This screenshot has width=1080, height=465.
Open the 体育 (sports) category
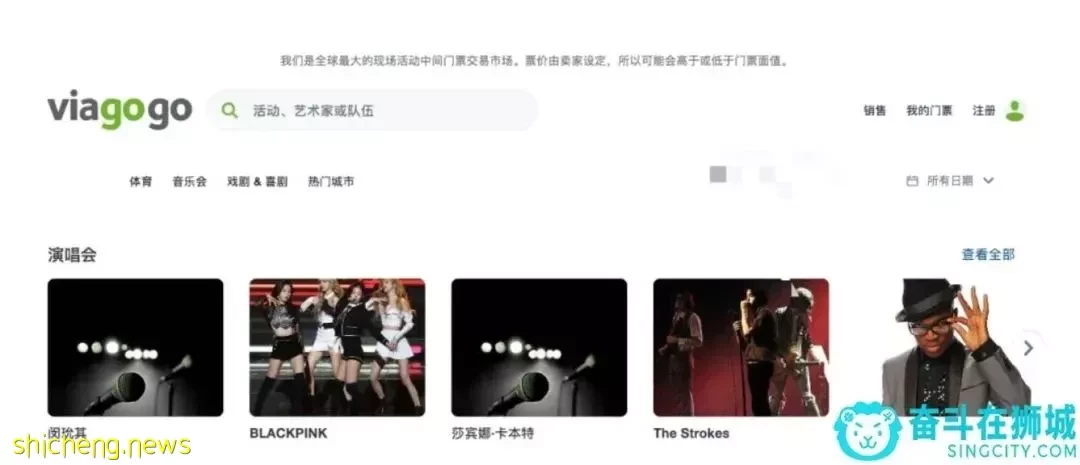[x=140, y=182]
